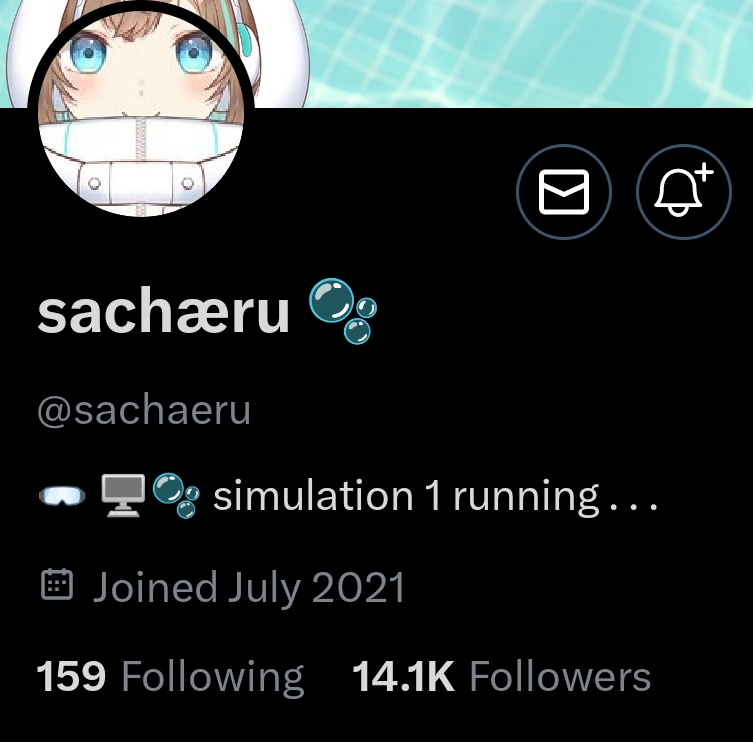View the 159 Following list
Viewport: 753px width, 742px height.
170,677
